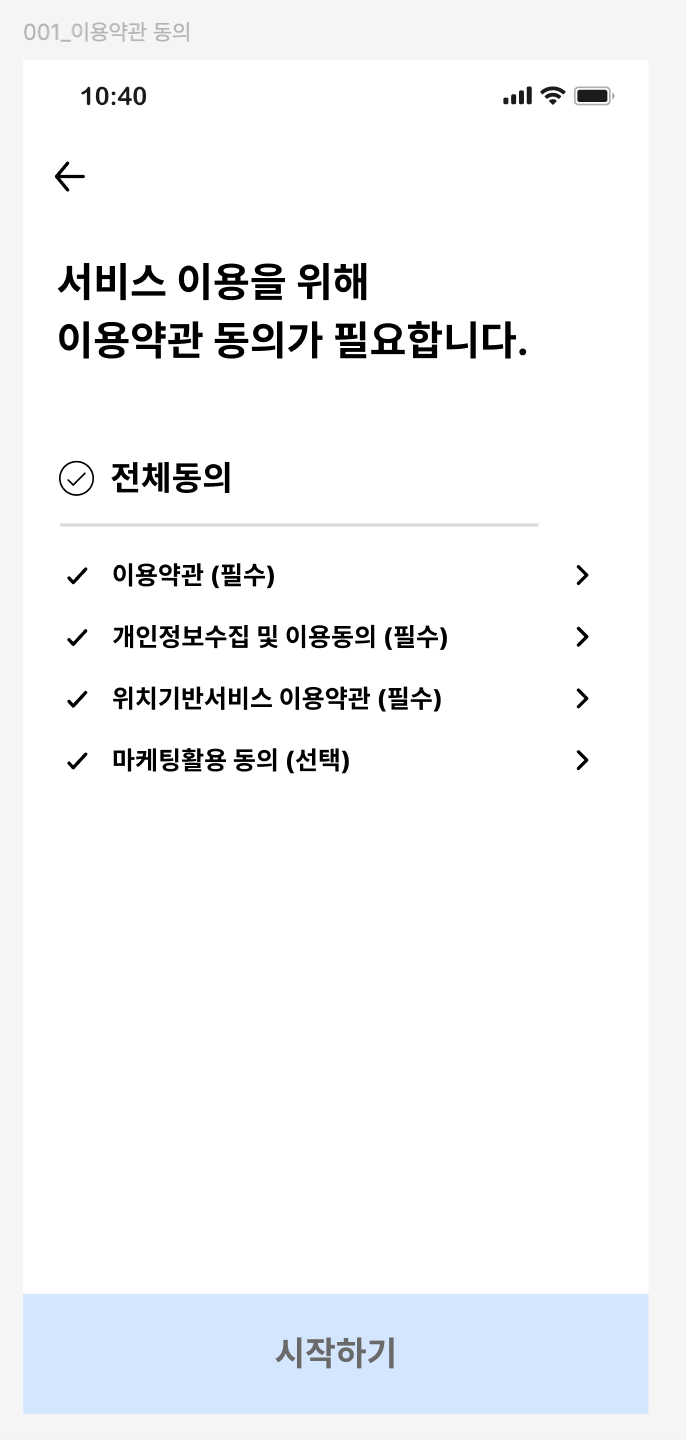686x1440 pixels.
Task: Toggle the checkmark for 이용약관 (필수)
Action: (x=77, y=576)
